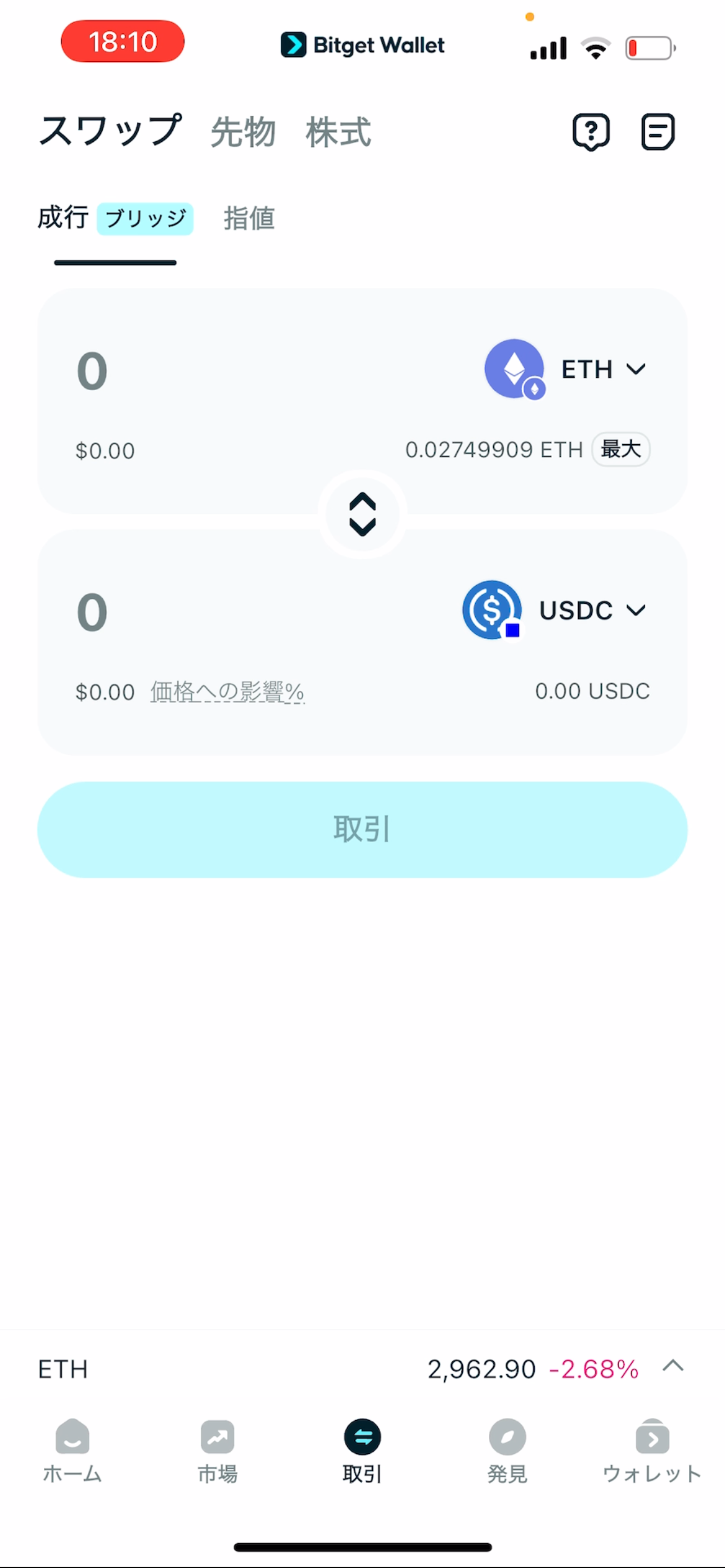Select the 指値 order tab
Viewport: 725px width, 1568px height.
(249, 219)
